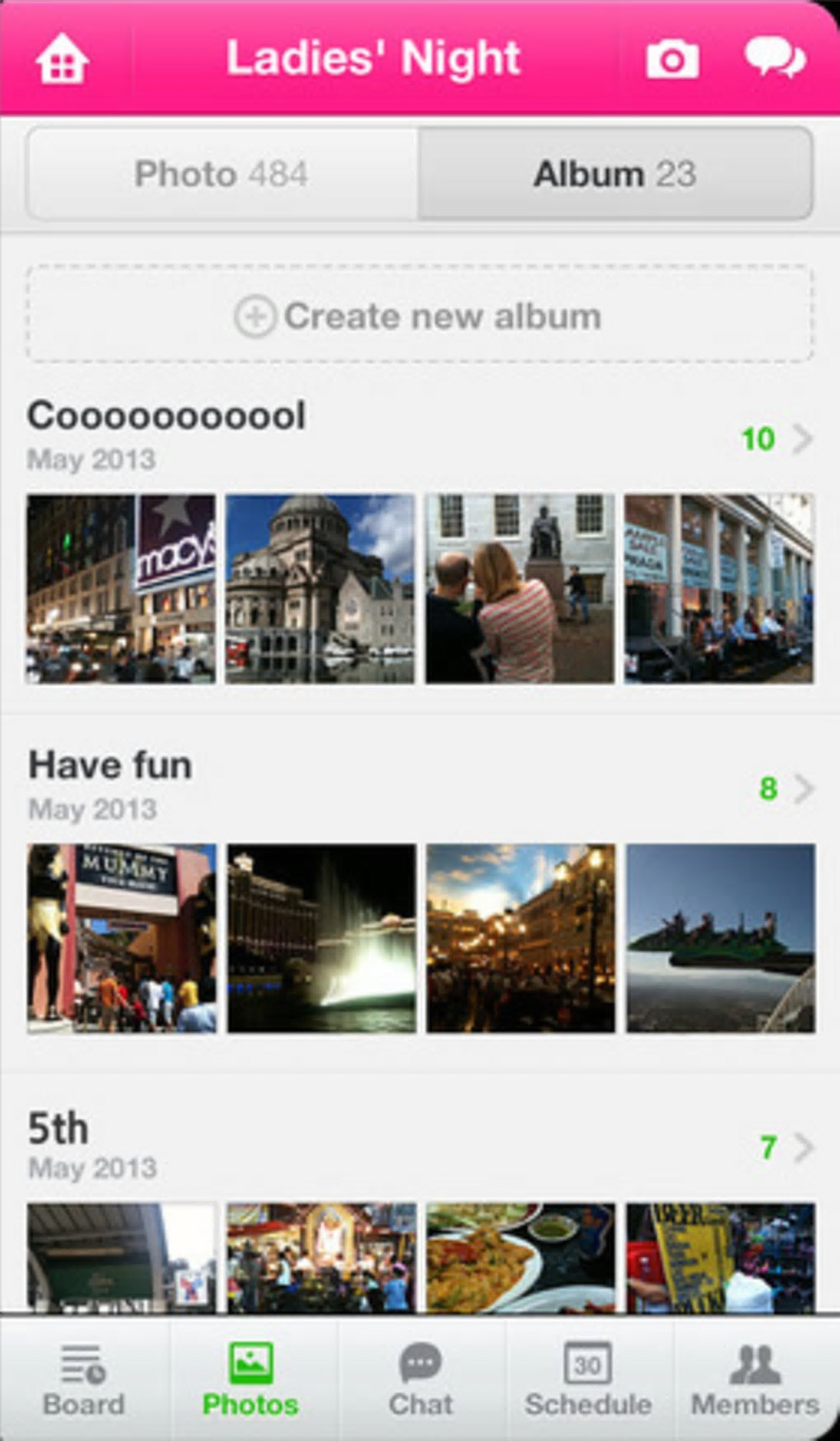Show the Members tab
The image size is (840, 1441).
pyautogui.click(x=755, y=1378)
